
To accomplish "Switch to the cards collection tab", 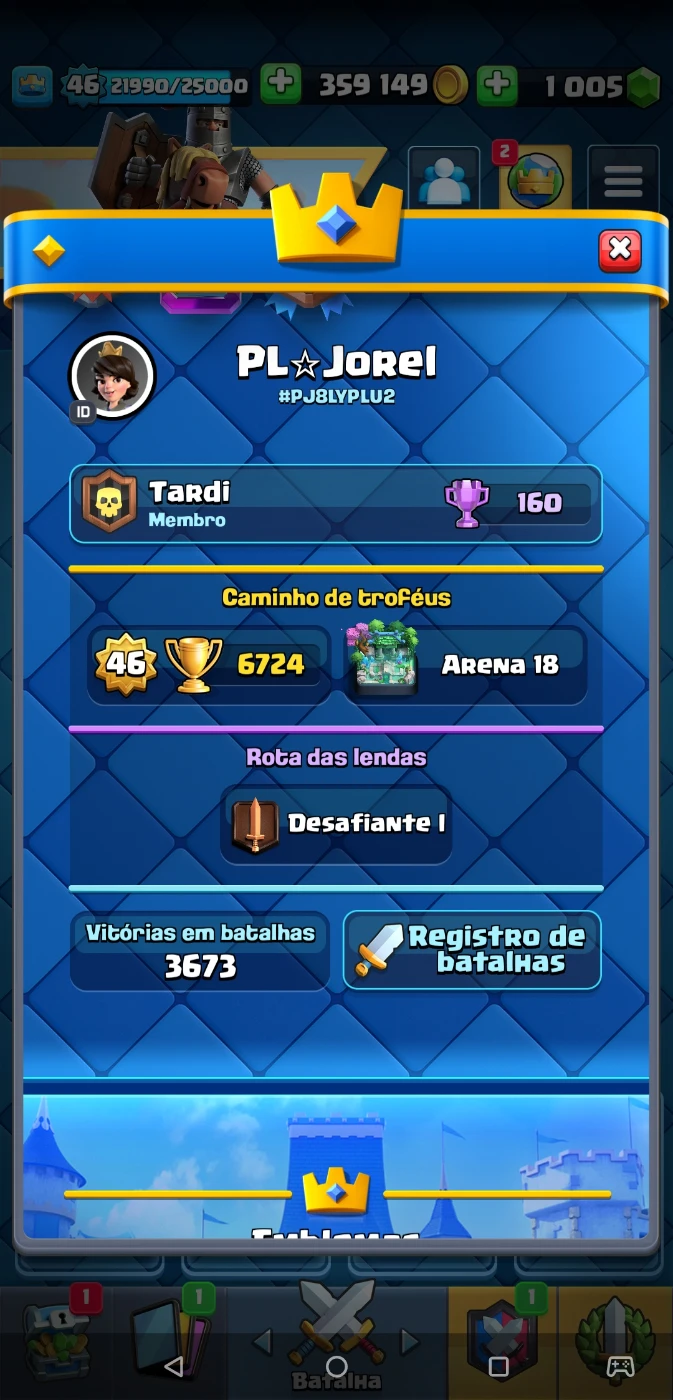I will click(169, 1340).
